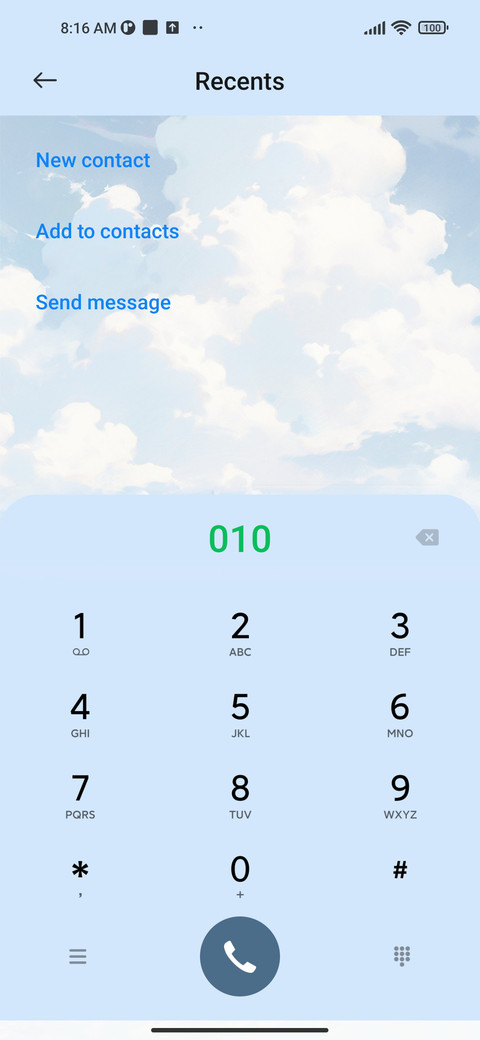This screenshot has height=1040, width=480.
Task: Choose Send message option
Action: click(103, 302)
